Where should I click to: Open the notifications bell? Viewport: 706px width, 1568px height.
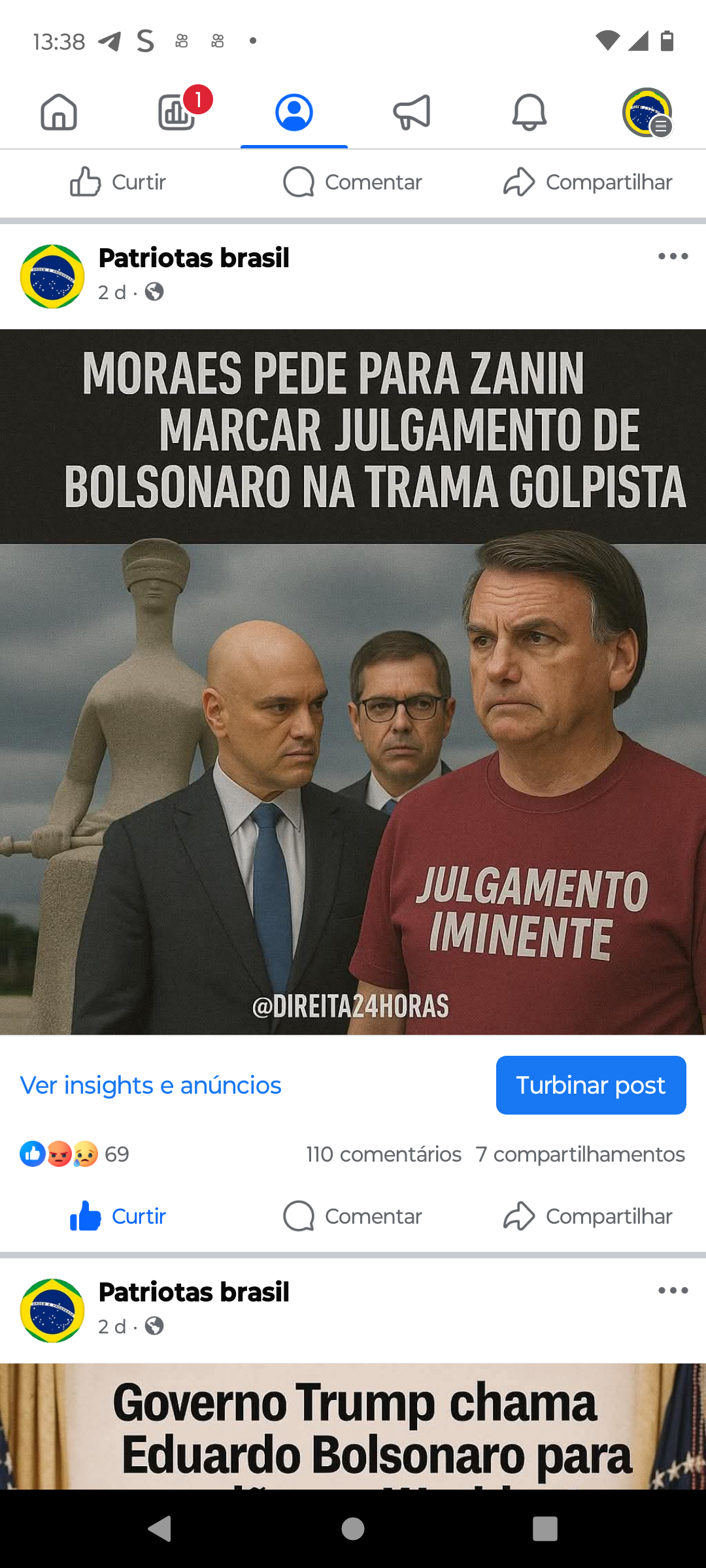[529, 112]
